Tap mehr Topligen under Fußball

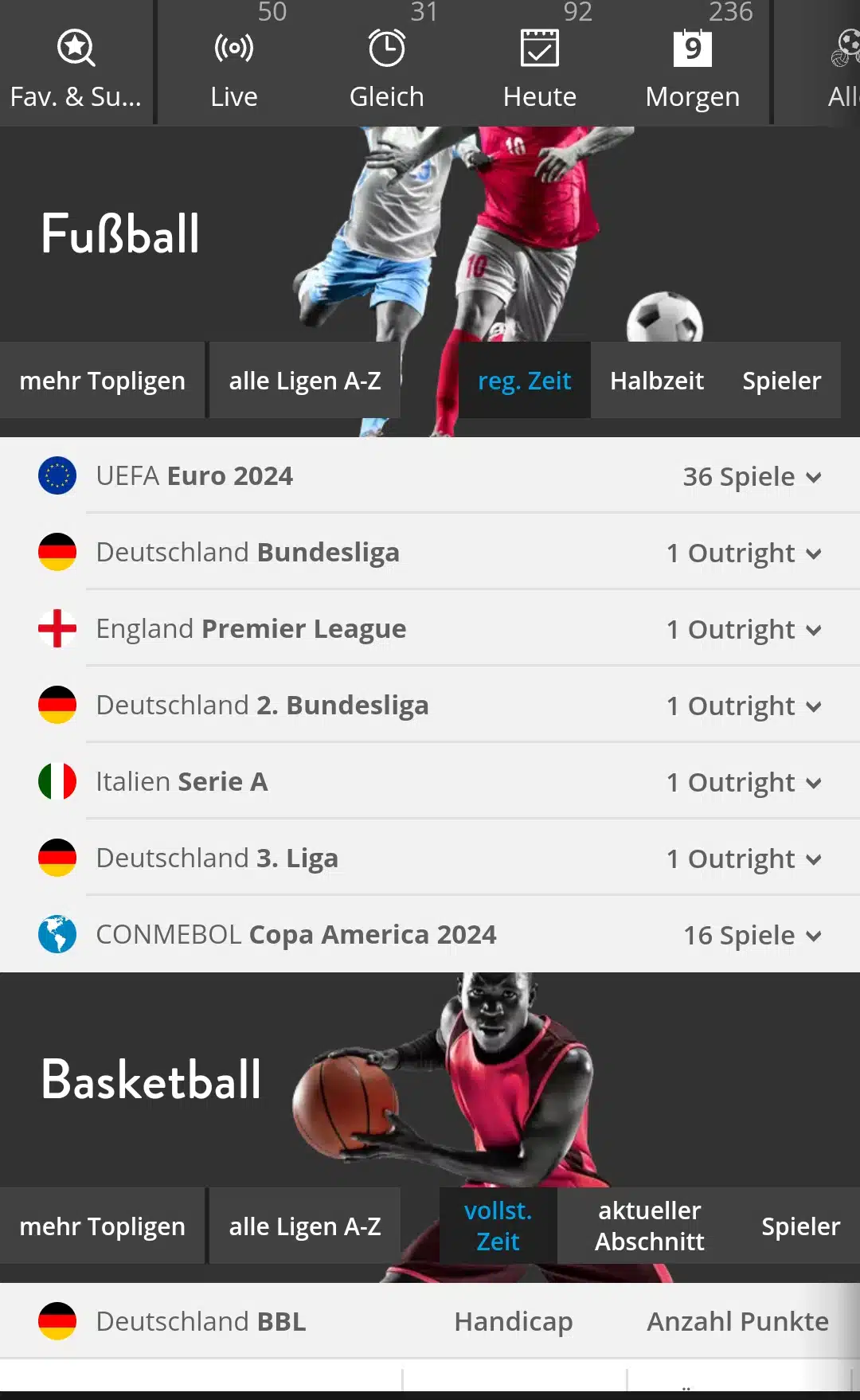coord(102,381)
